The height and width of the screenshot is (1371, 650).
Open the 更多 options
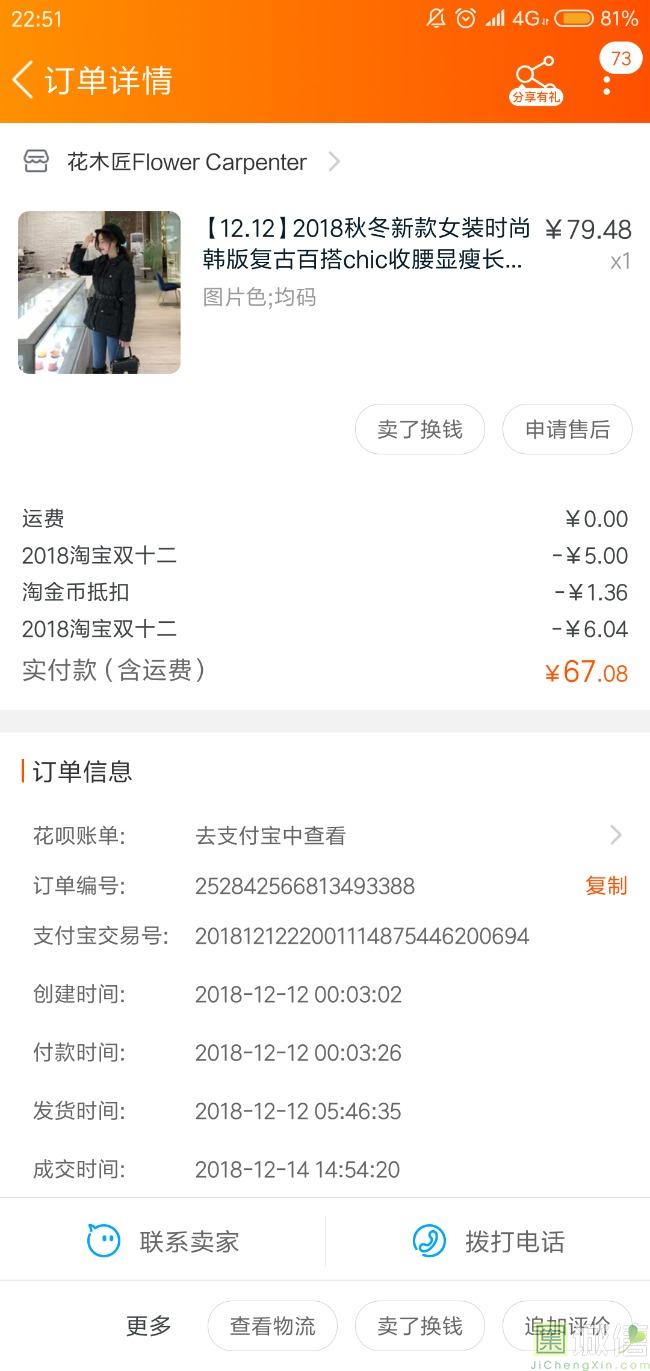(x=149, y=1326)
